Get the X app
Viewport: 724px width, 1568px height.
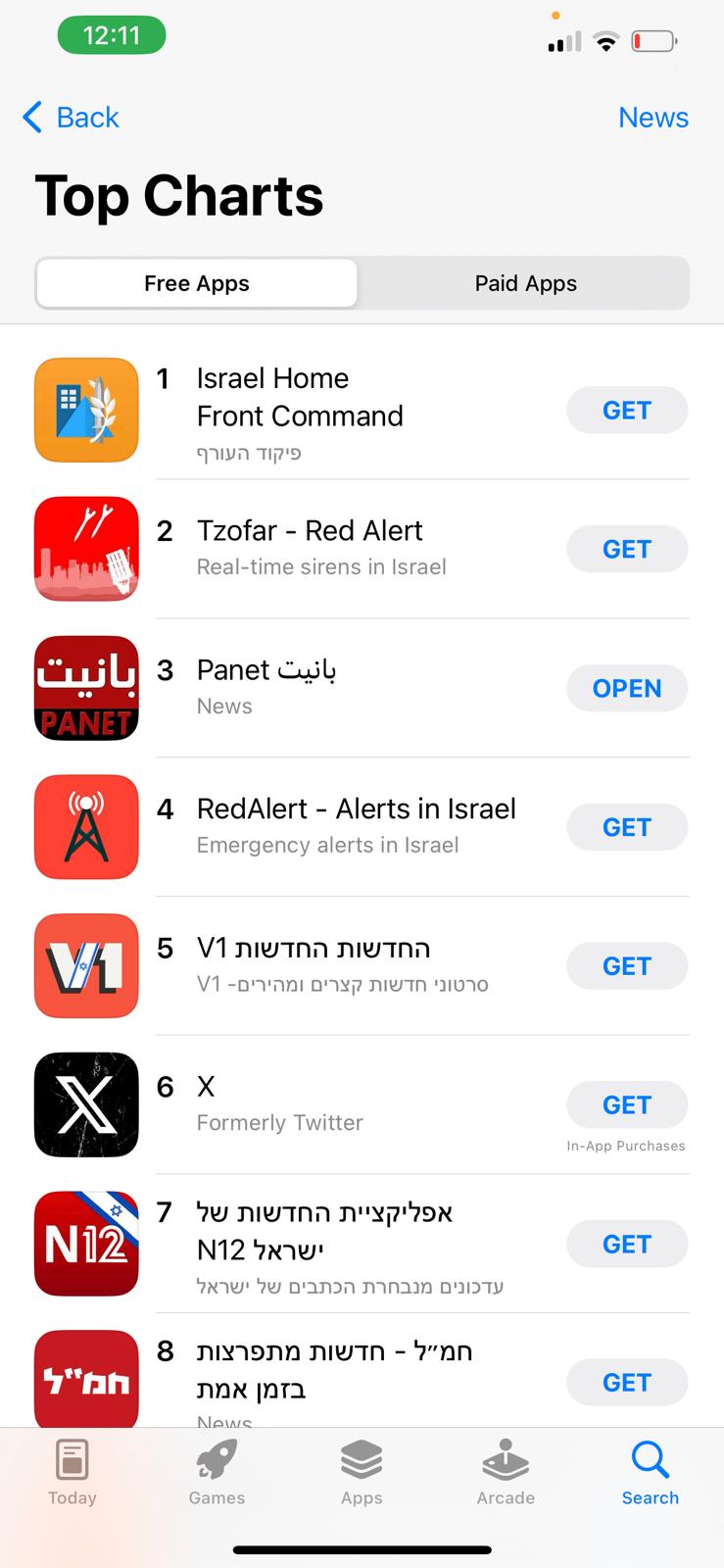(627, 1105)
